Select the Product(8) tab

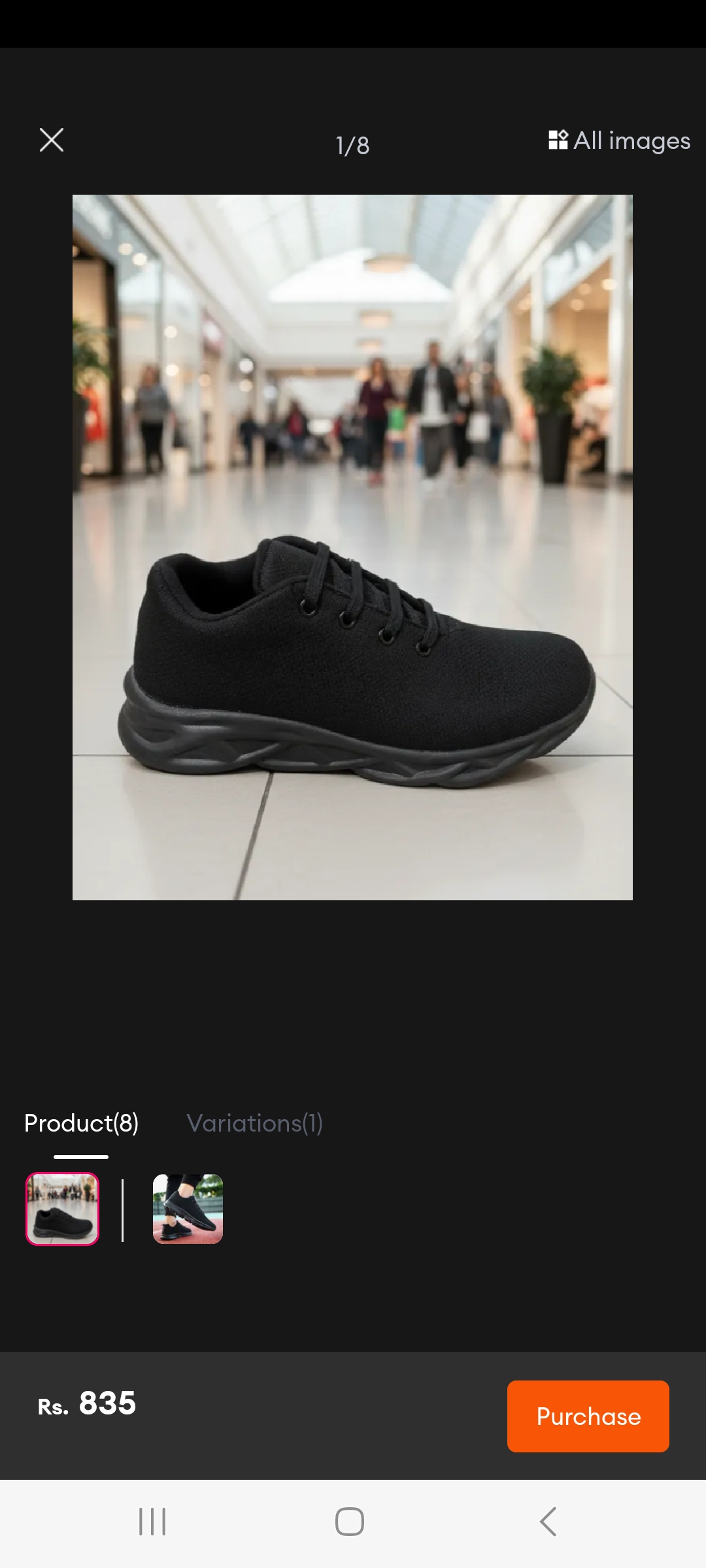tap(81, 1123)
